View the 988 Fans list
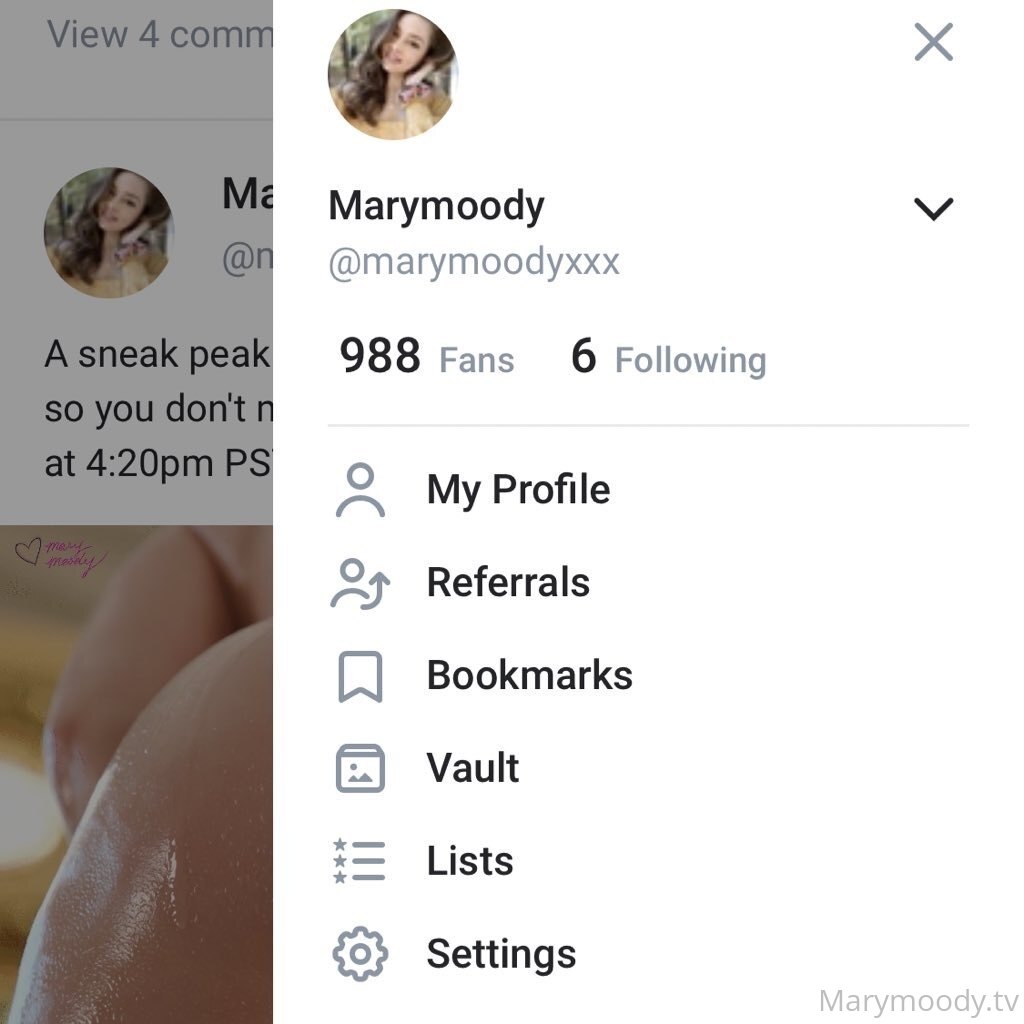This screenshot has height=1024, width=1024. (427, 357)
